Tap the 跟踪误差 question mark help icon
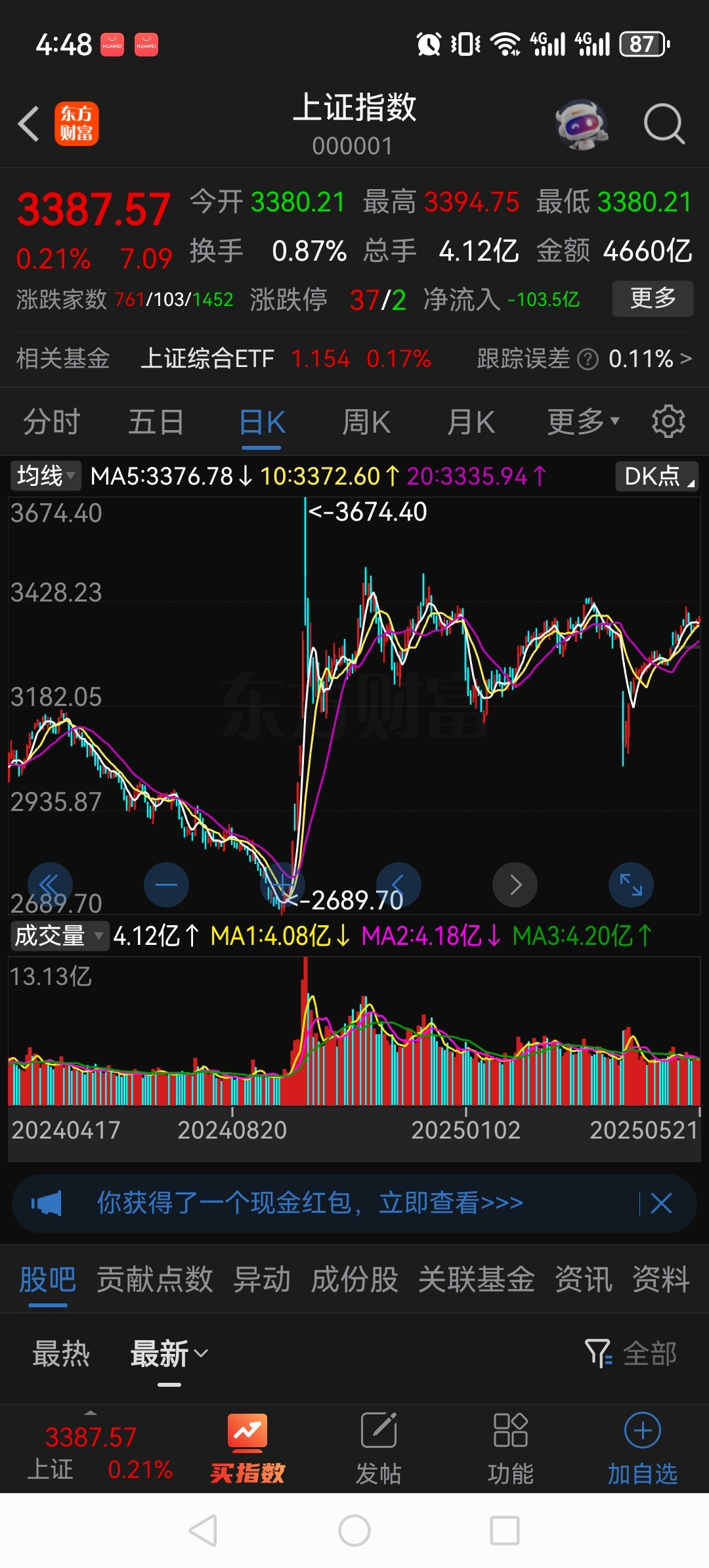This screenshot has height=1568, width=709. (x=589, y=359)
